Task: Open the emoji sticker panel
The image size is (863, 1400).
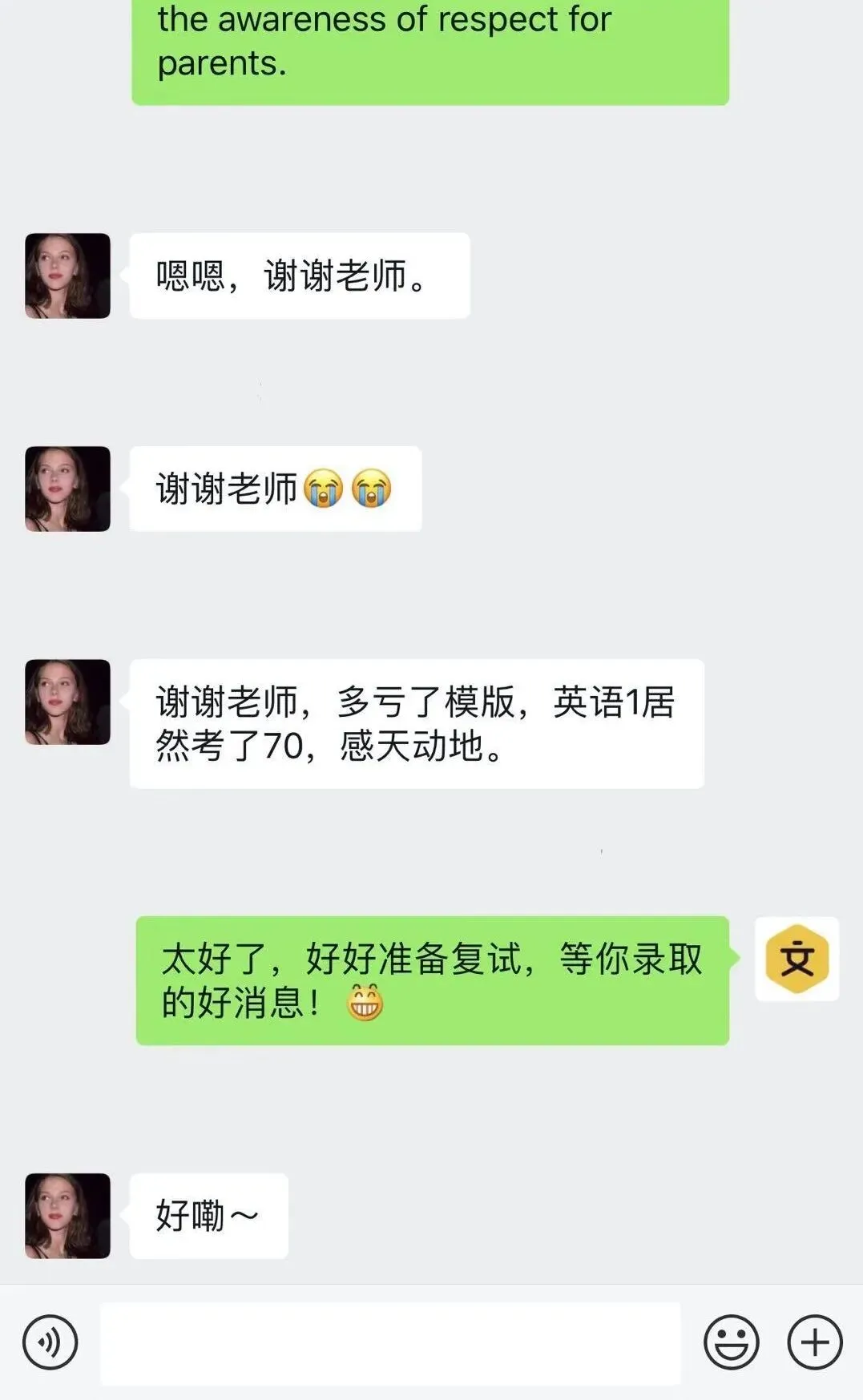Action: coord(731,1342)
